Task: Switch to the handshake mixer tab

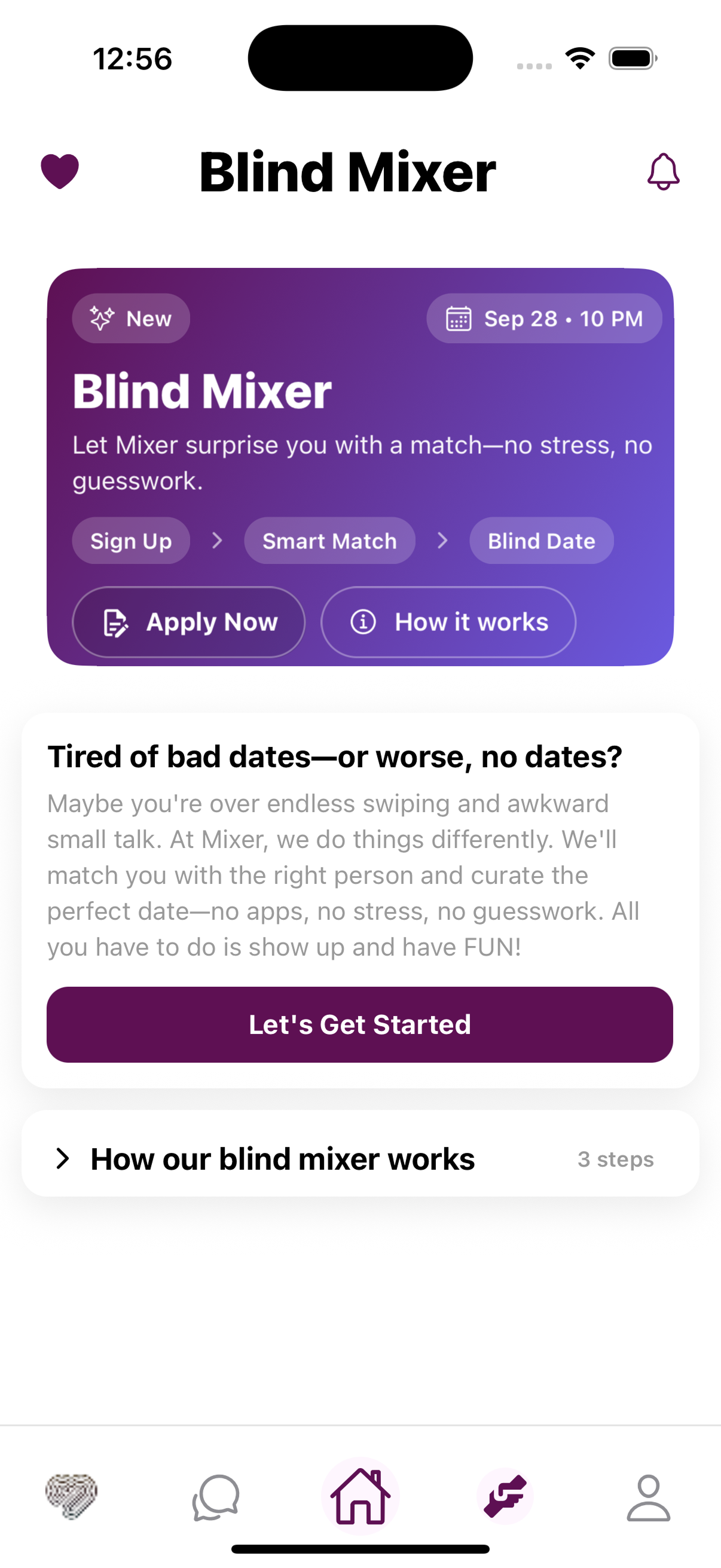Action: click(x=505, y=1496)
